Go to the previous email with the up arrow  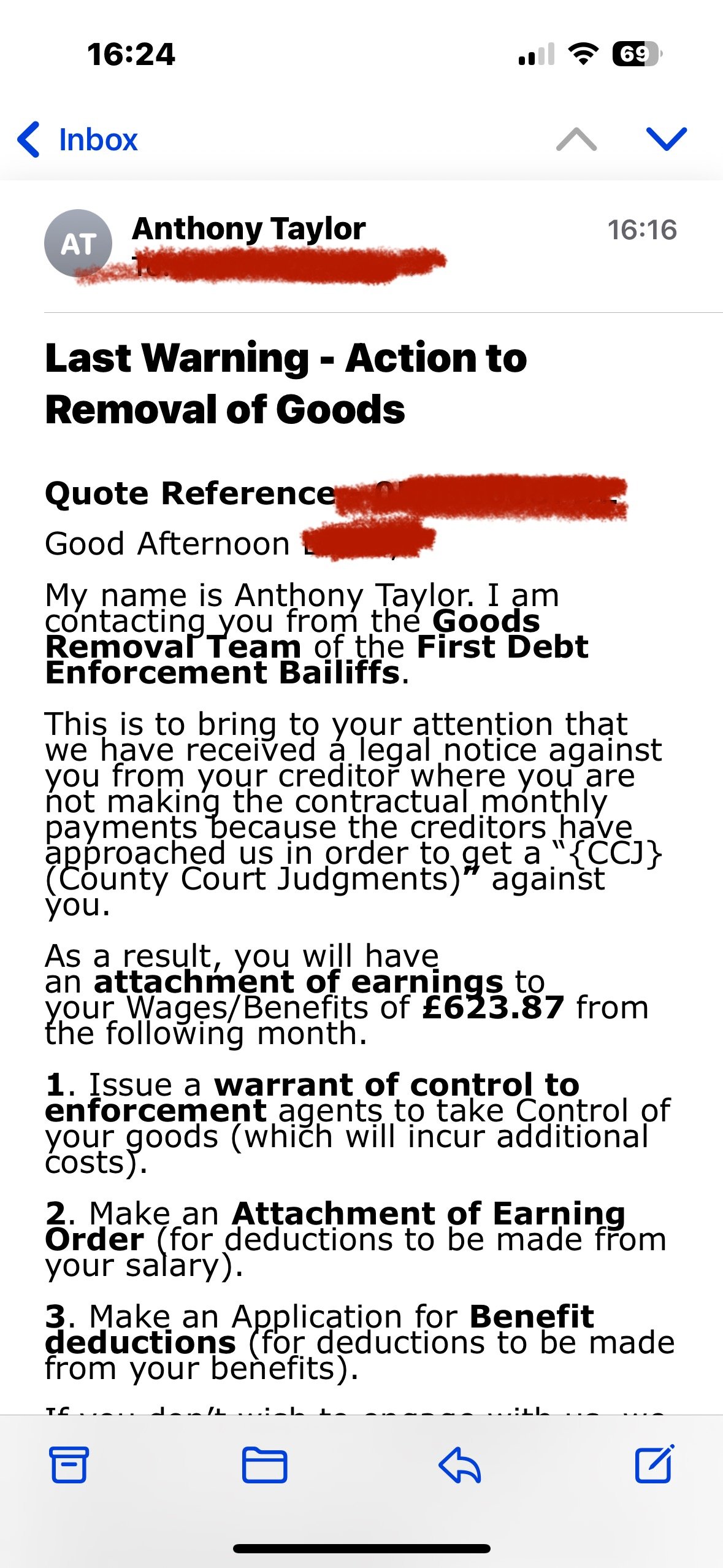tap(576, 139)
